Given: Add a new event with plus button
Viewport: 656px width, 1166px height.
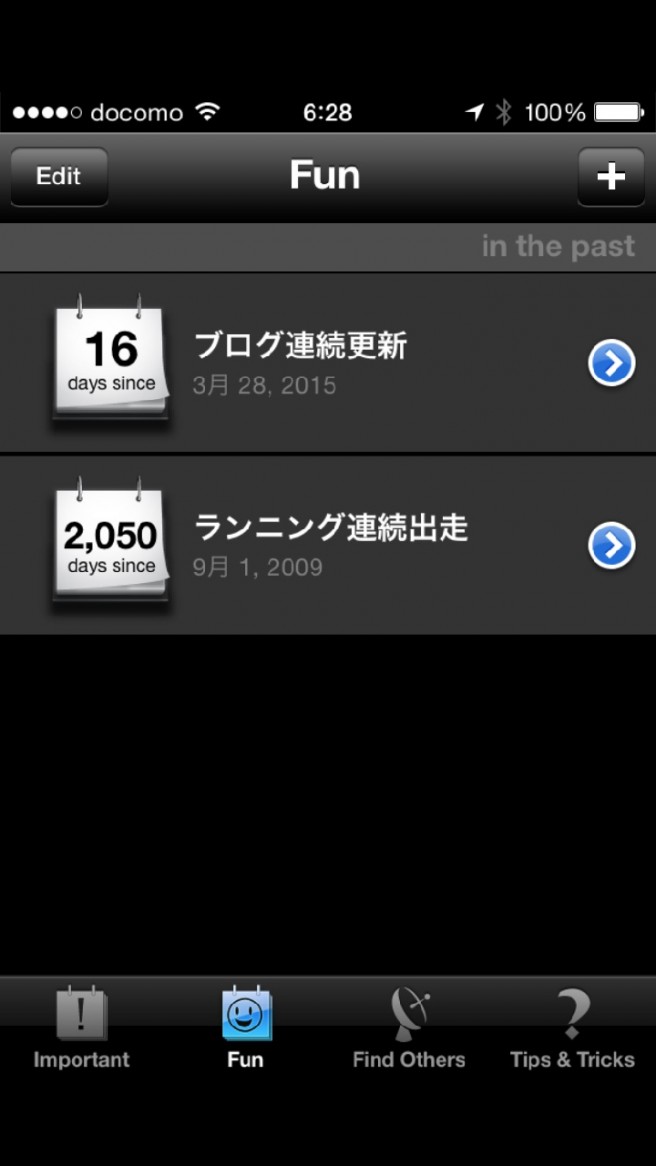Looking at the screenshot, I should pos(610,176).
